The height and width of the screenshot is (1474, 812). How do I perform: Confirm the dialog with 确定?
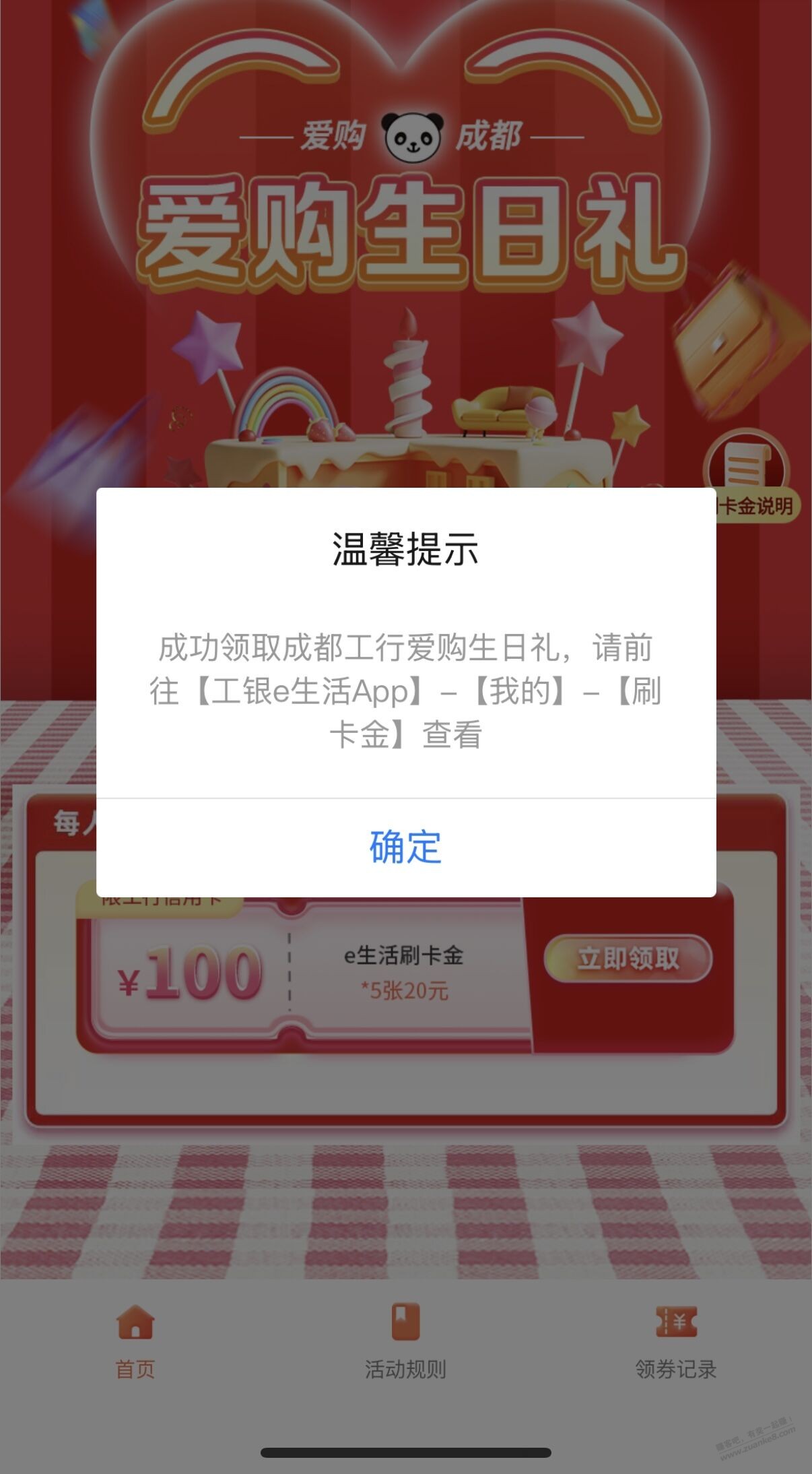click(x=405, y=847)
